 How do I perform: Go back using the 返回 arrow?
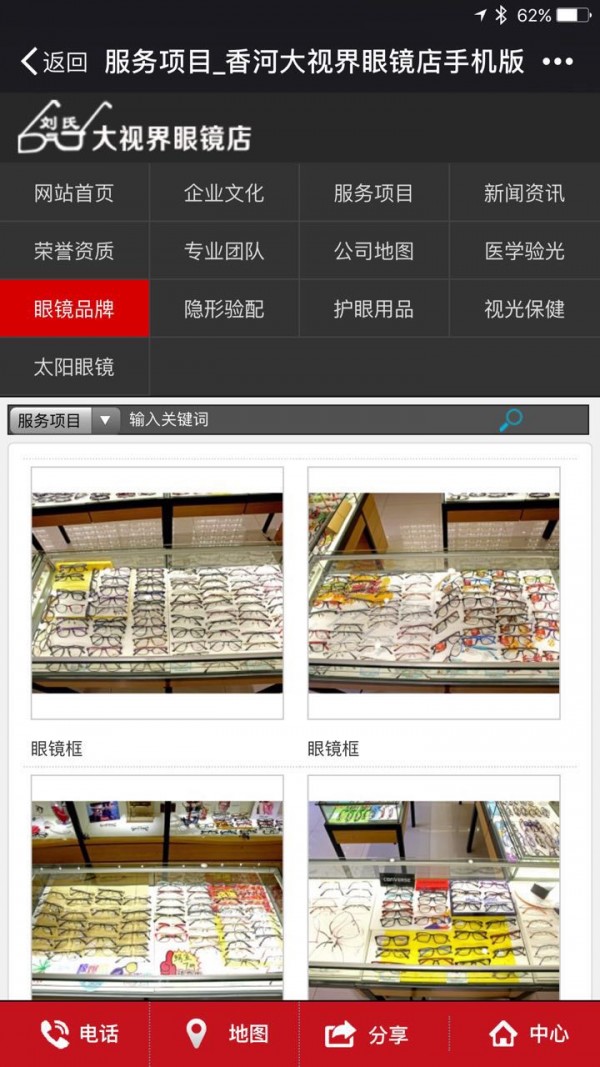[53, 62]
